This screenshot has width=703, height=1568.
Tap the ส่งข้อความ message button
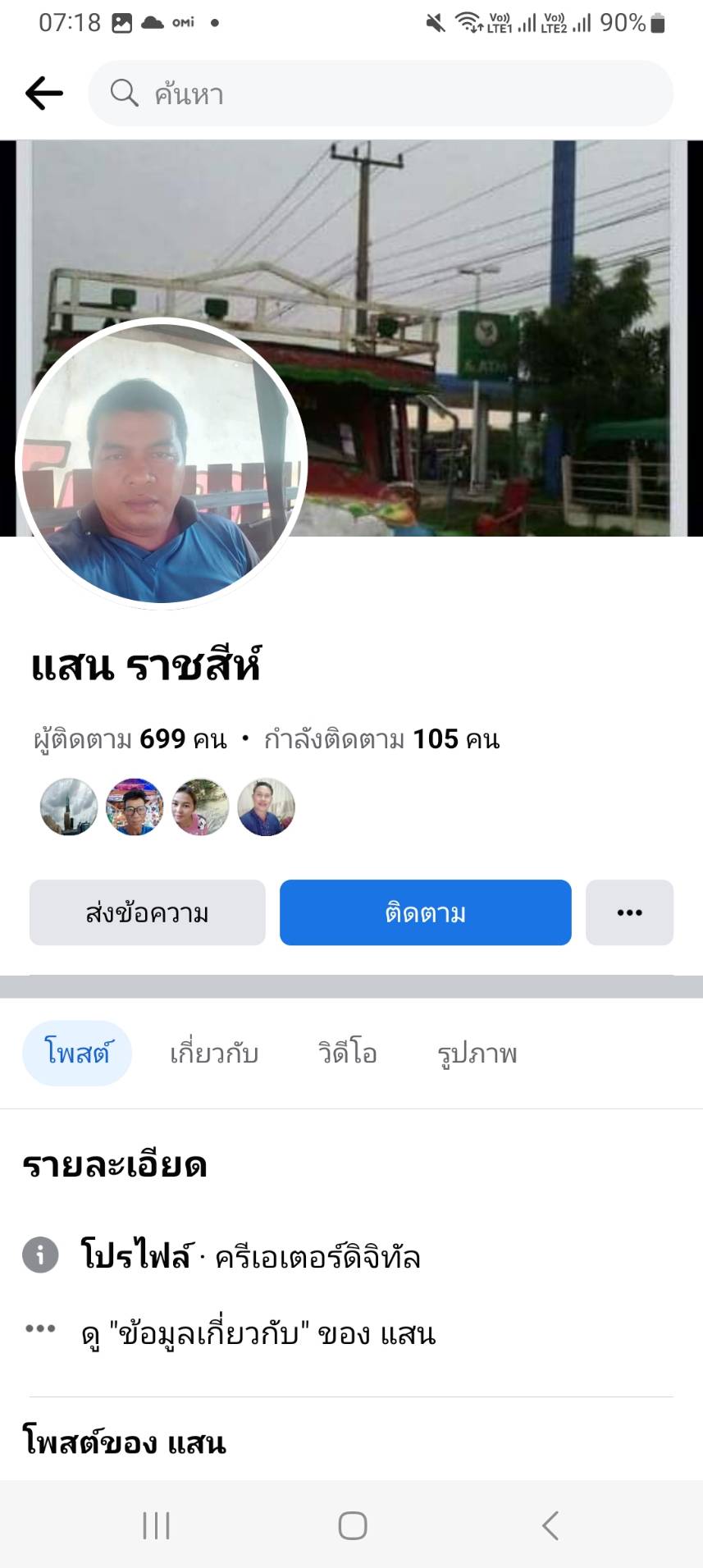[x=148, y=912]
